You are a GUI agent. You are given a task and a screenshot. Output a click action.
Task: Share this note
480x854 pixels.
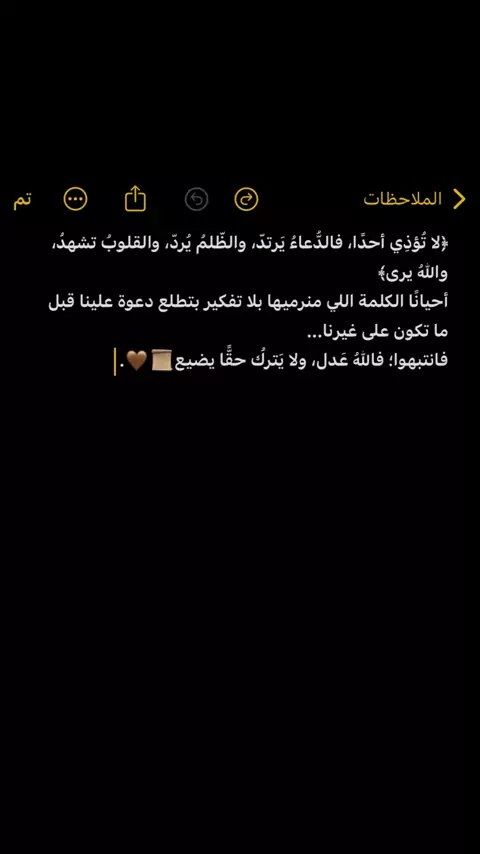(x=135, y=199)
